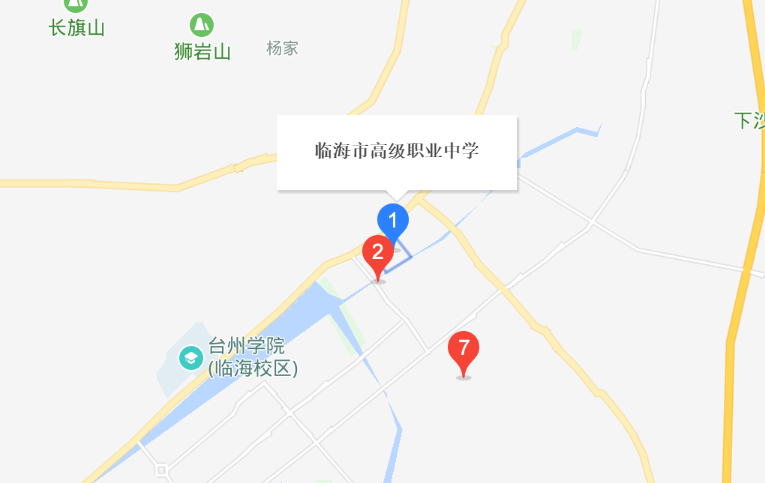Select the red map marker numbered 7
Screen dimensions: 765x483
pyautogui.click(x=463, y=349)
